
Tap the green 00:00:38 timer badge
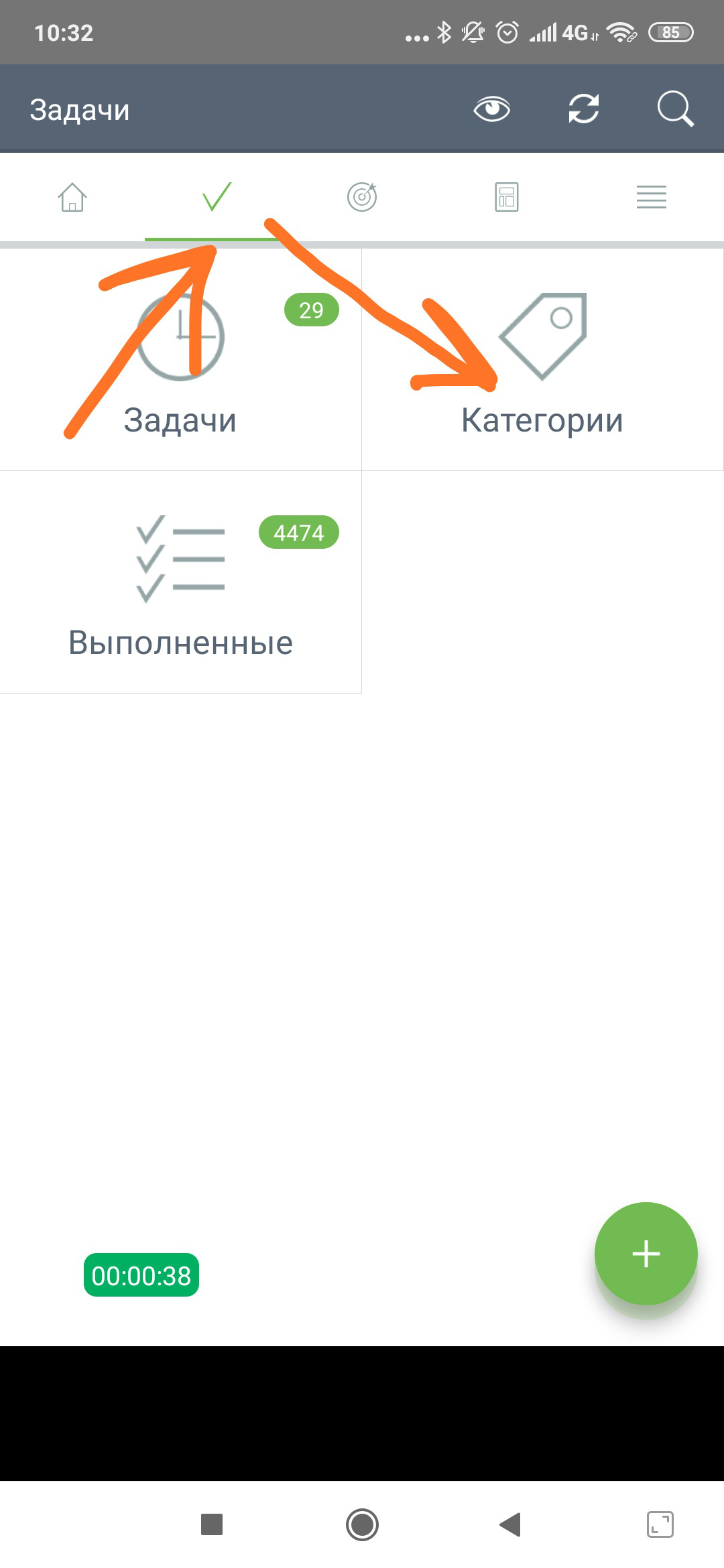click(x=141, y=1275)
